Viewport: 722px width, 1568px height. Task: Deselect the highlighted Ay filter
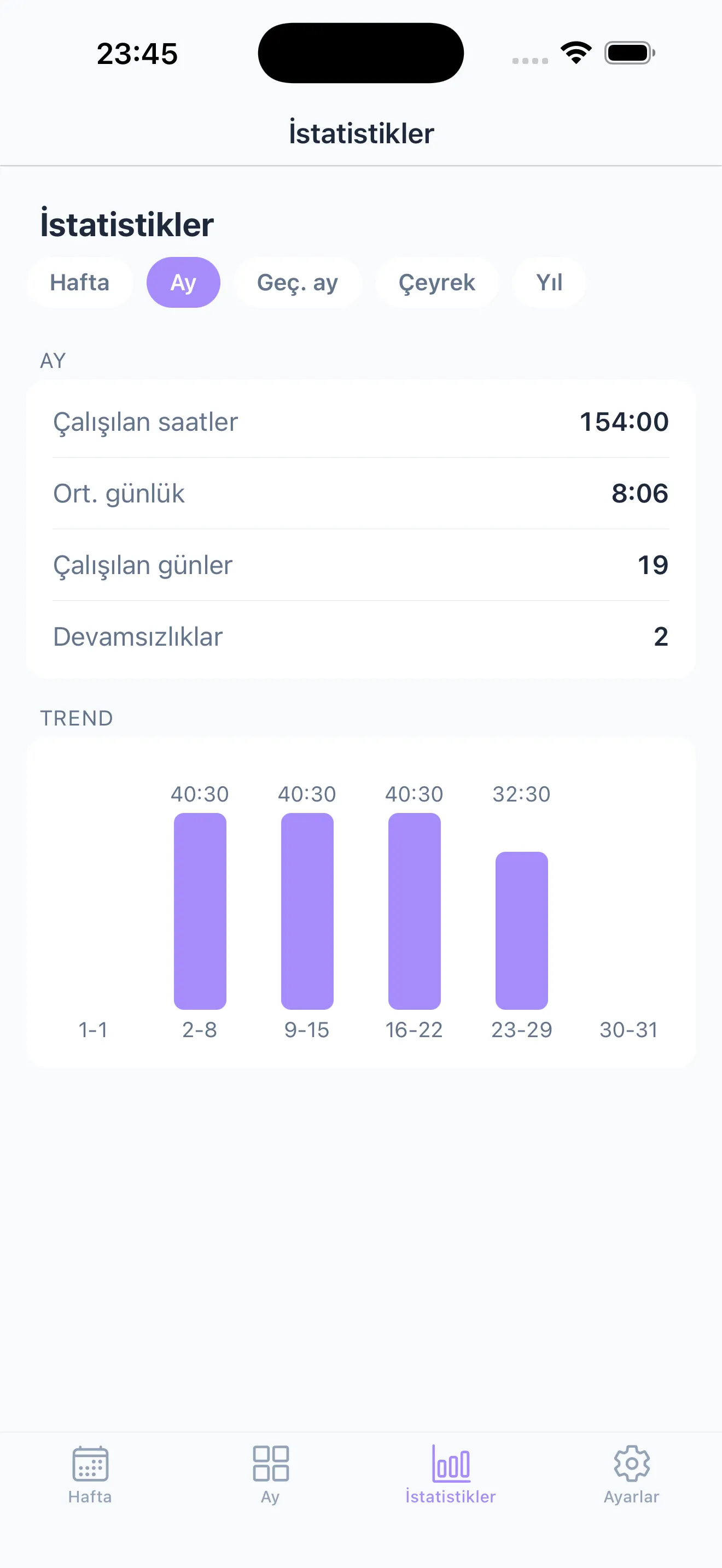(x=183, y=282)
